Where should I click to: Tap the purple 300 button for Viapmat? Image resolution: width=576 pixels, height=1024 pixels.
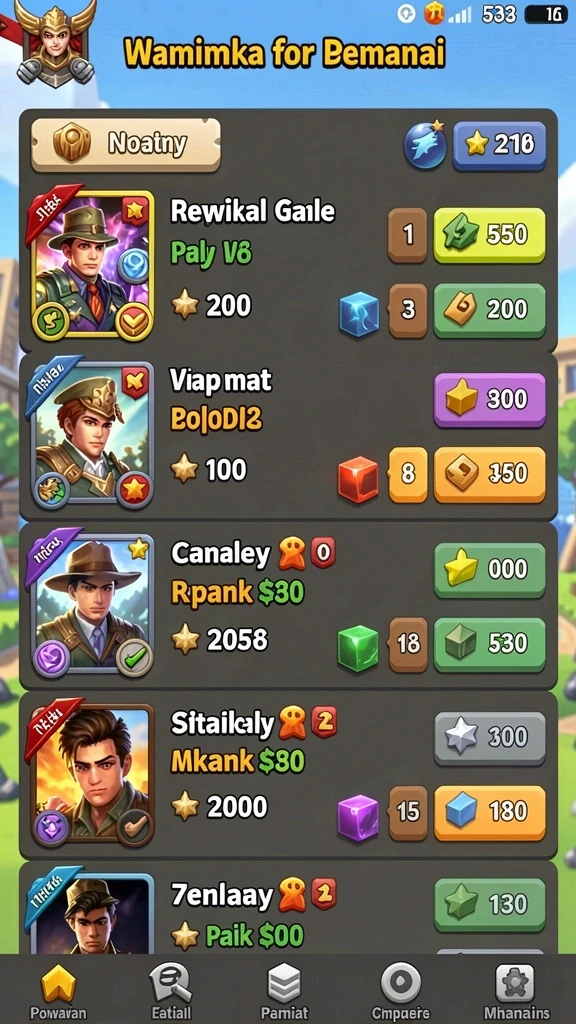click(x=489, y=399)
